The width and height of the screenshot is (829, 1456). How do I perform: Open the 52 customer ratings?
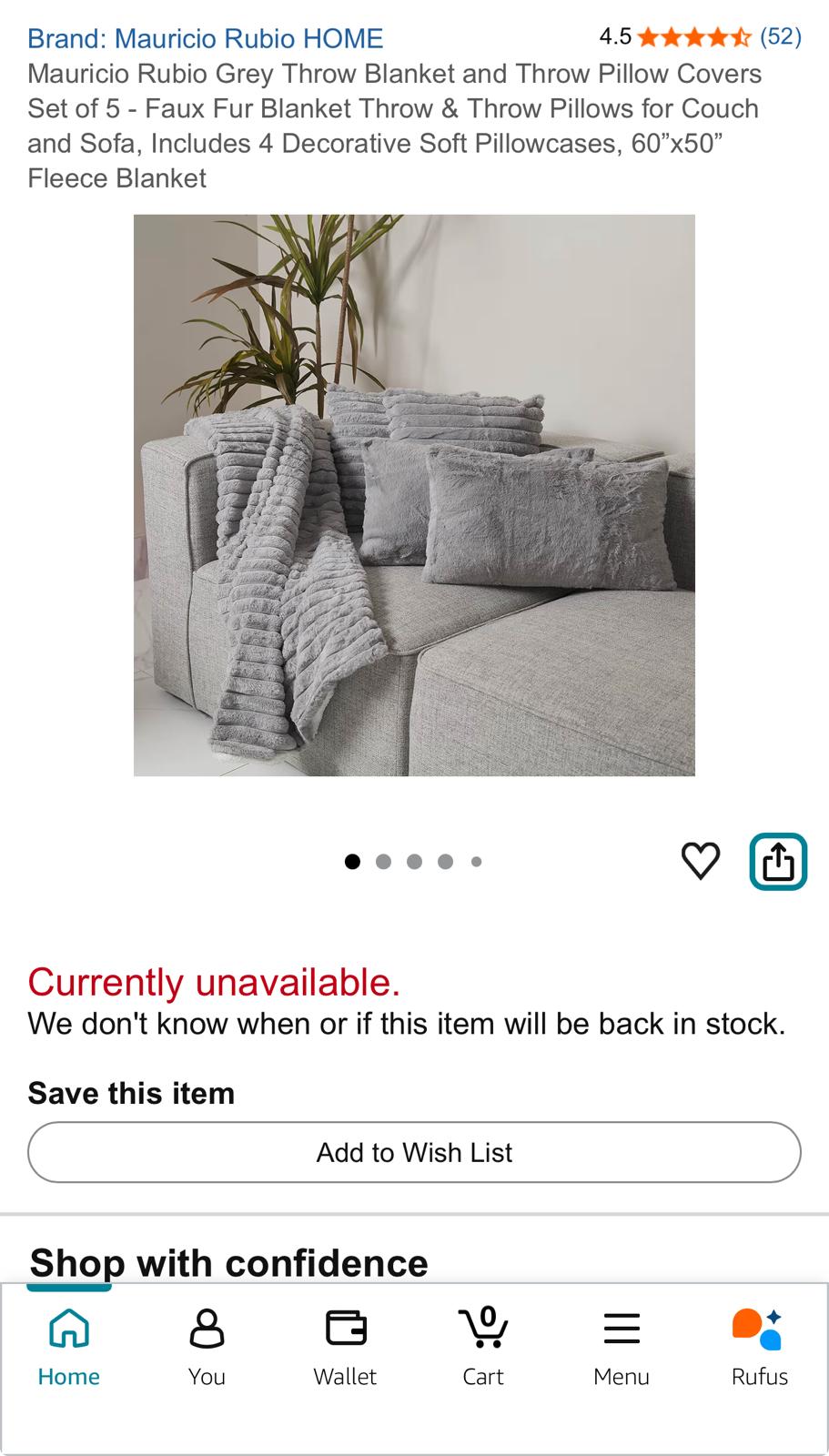(780, 36)
